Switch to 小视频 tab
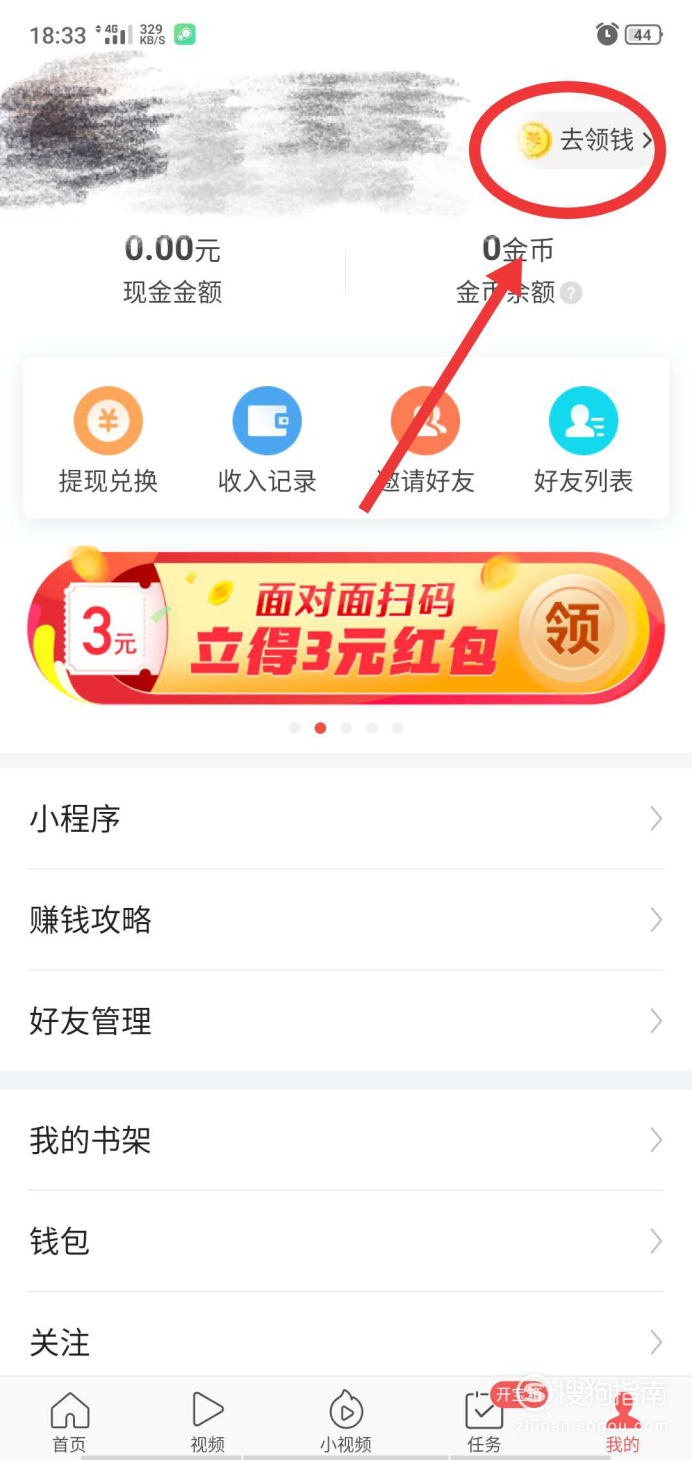Image resolution: width=692 pixels, height=1460 pixels. point(346,1421)
